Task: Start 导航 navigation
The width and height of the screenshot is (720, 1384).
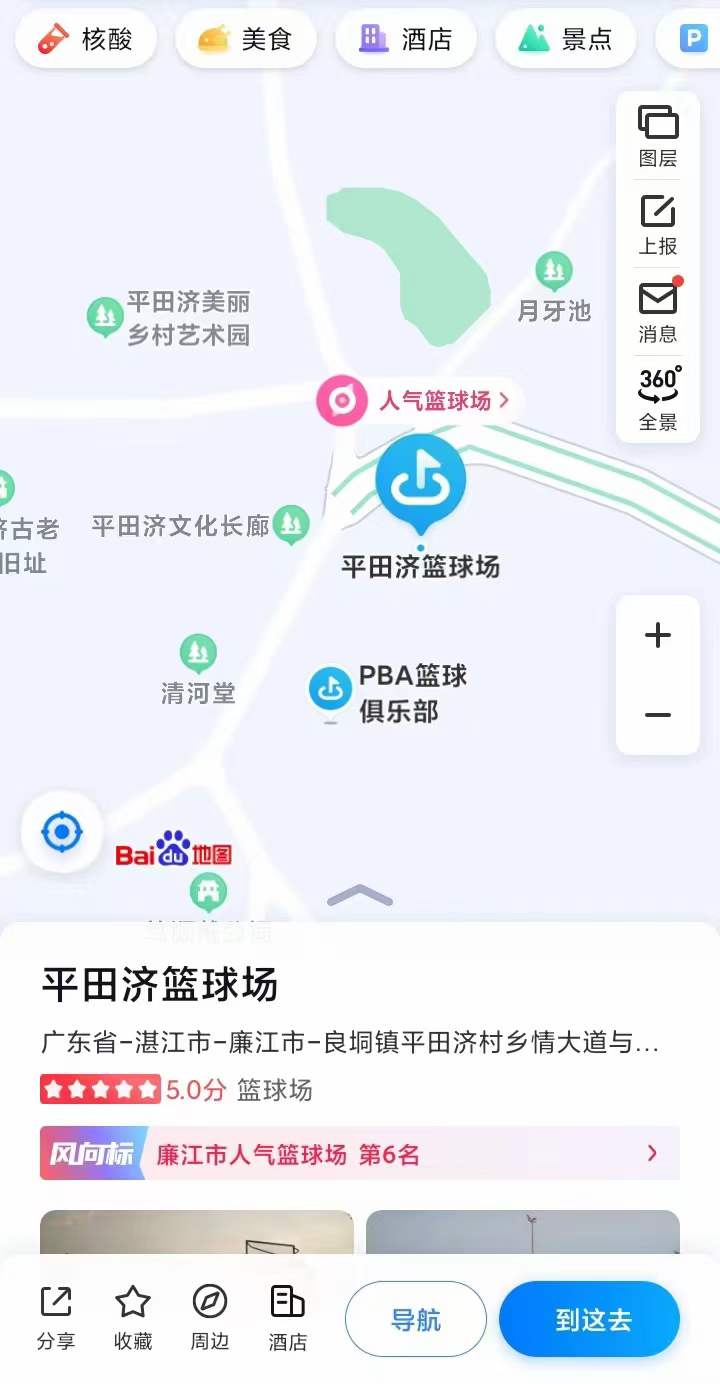Action: pyautogui.click(x=416, y=1319)
